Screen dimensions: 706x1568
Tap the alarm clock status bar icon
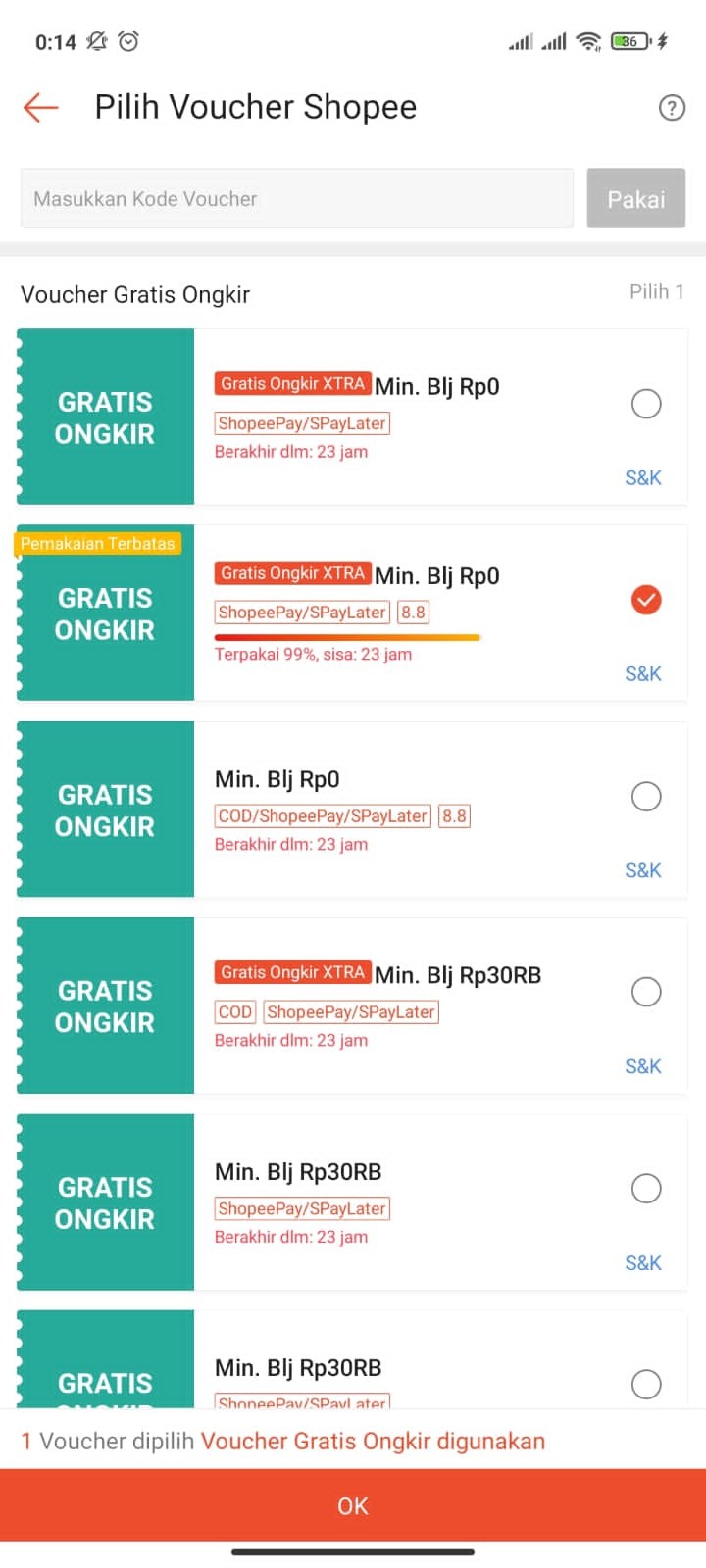point(126,41)
